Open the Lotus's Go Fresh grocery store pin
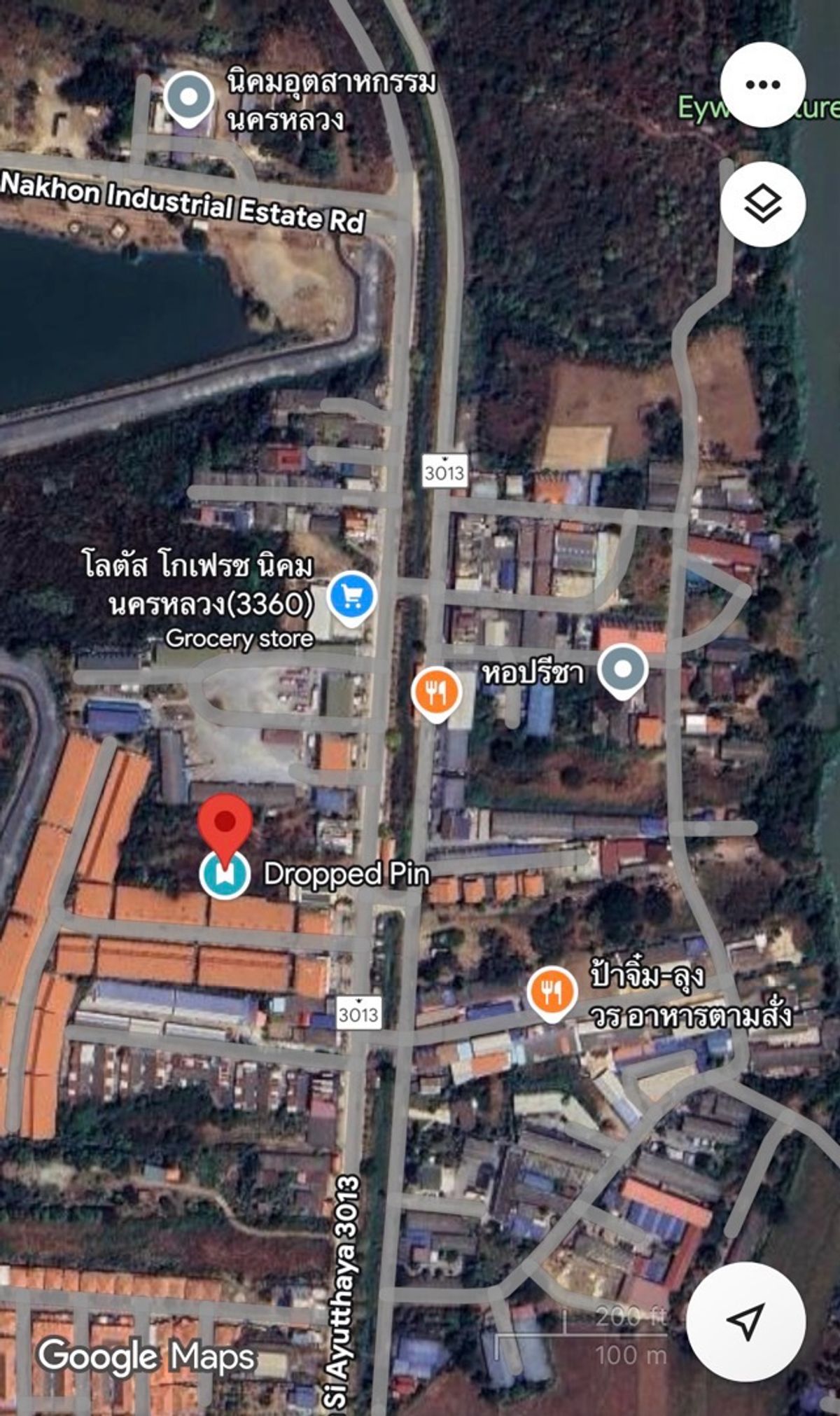This screenshot has height=1416, width=840. coord(352,597)
